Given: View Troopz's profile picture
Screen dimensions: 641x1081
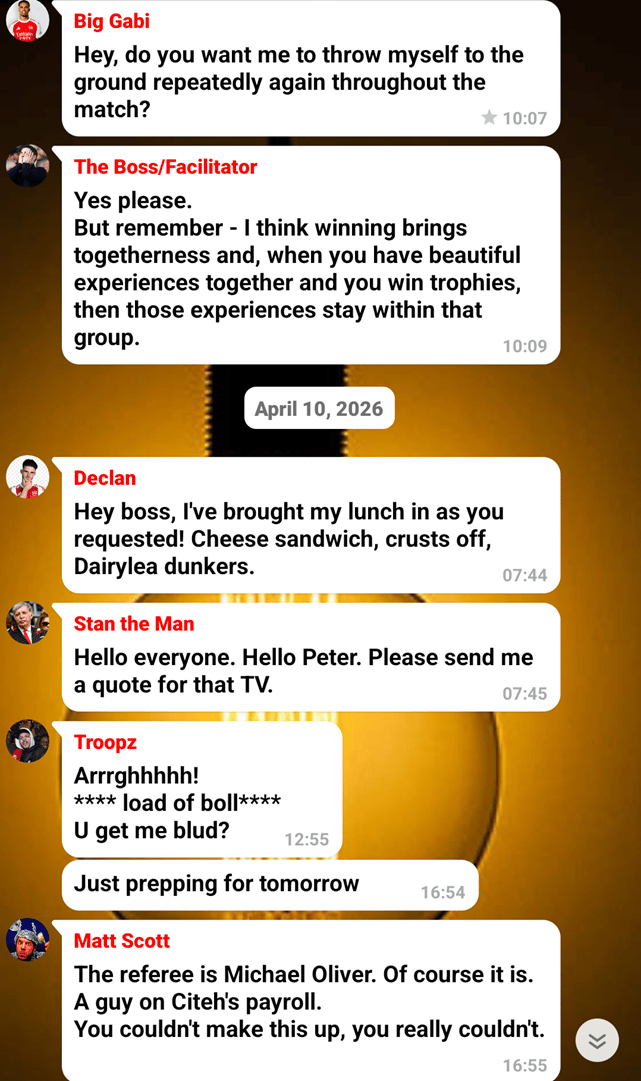Looking at the screenshot, I should (x=27, y=741).
